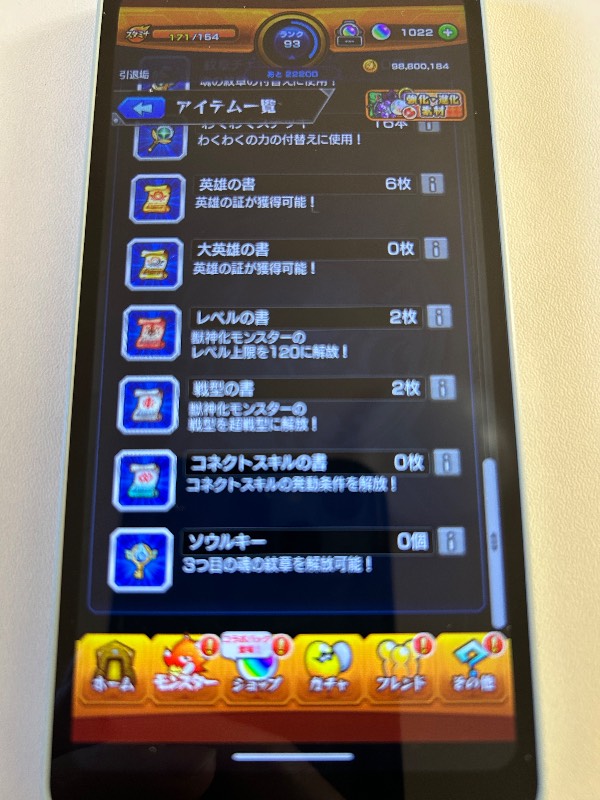Show info for ソウルキー
Screen dimensions: 600x800
[452, 542]
